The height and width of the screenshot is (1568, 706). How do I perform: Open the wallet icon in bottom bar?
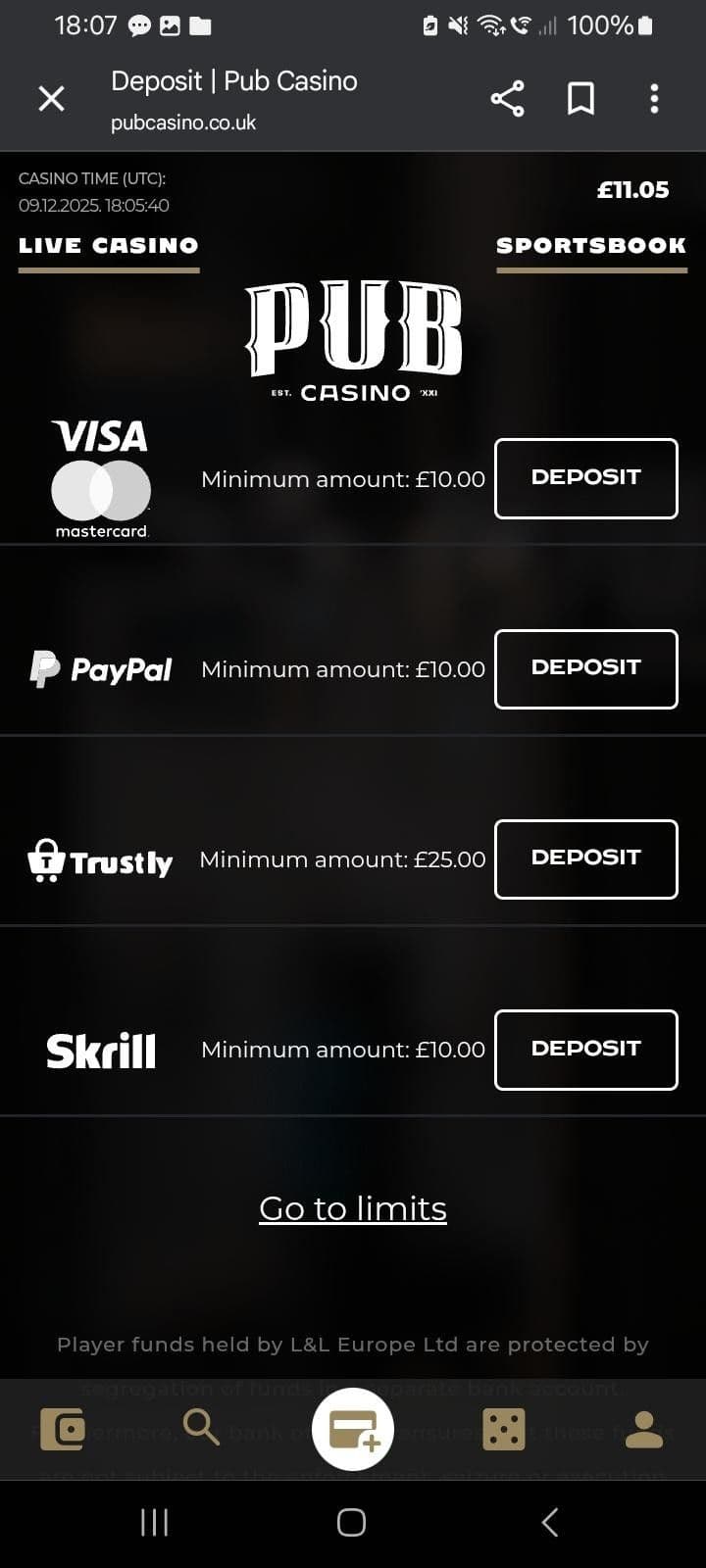62,1429
